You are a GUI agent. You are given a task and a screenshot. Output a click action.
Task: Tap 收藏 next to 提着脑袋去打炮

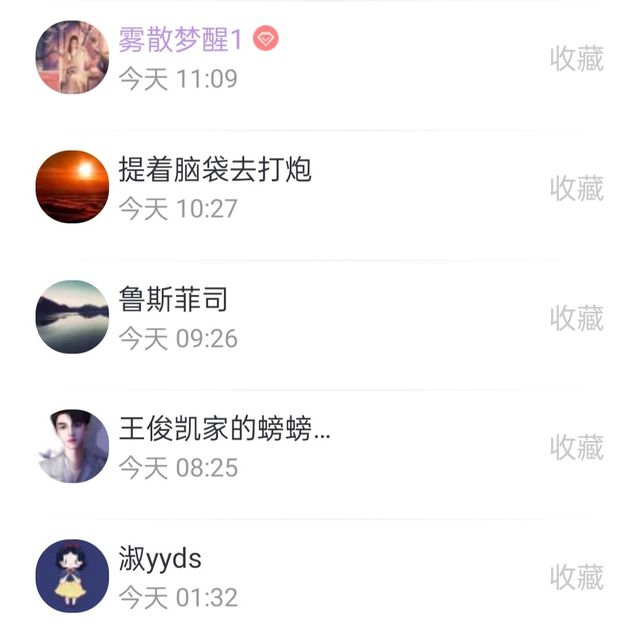click(x=577, y=187)
